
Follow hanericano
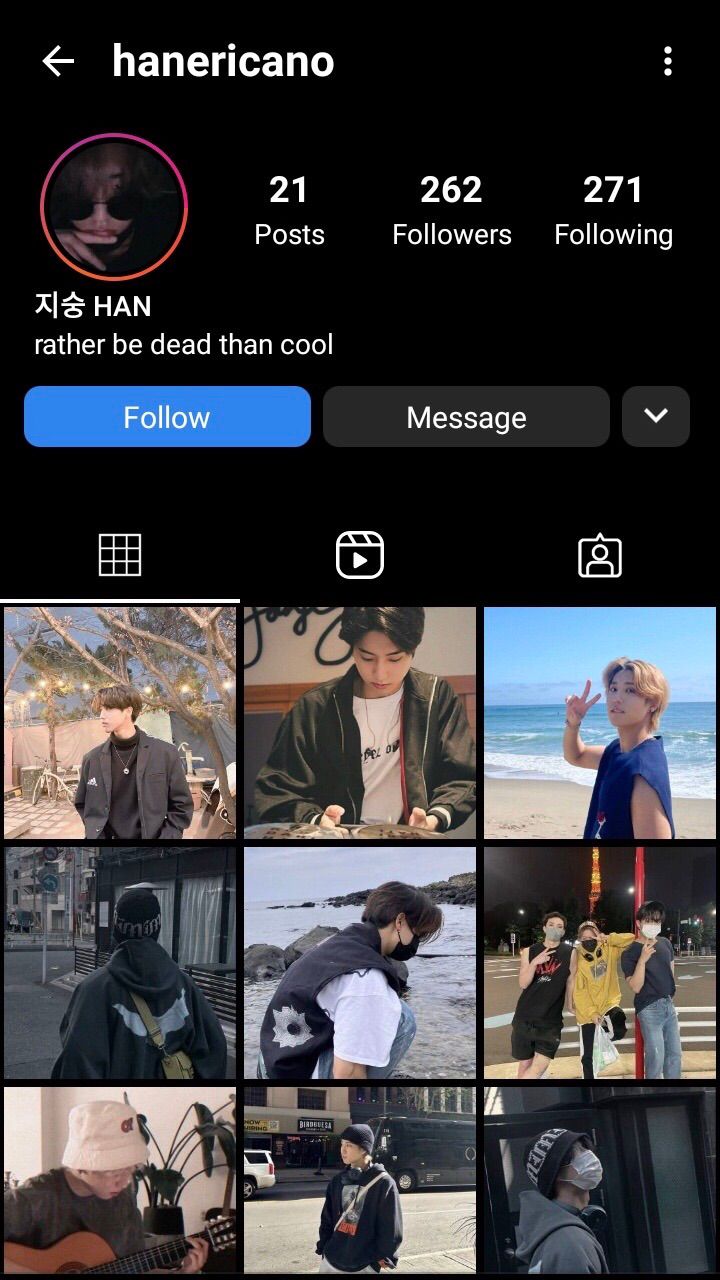167,416
